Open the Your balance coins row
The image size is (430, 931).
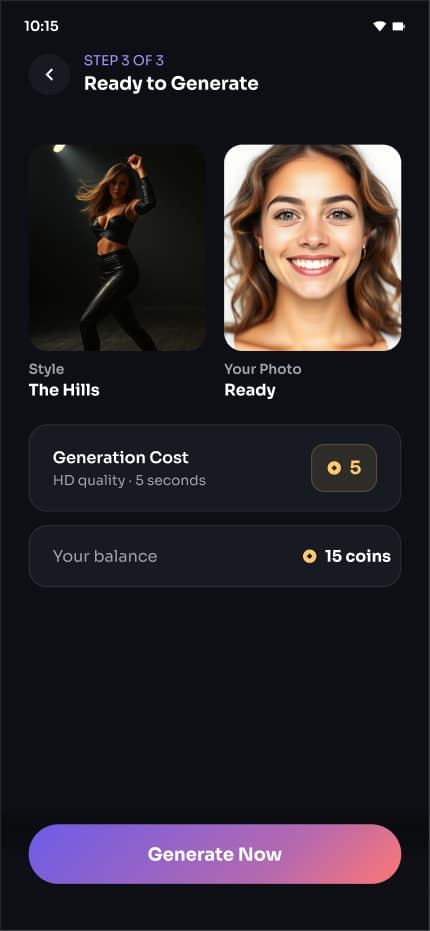pos(214,556)
